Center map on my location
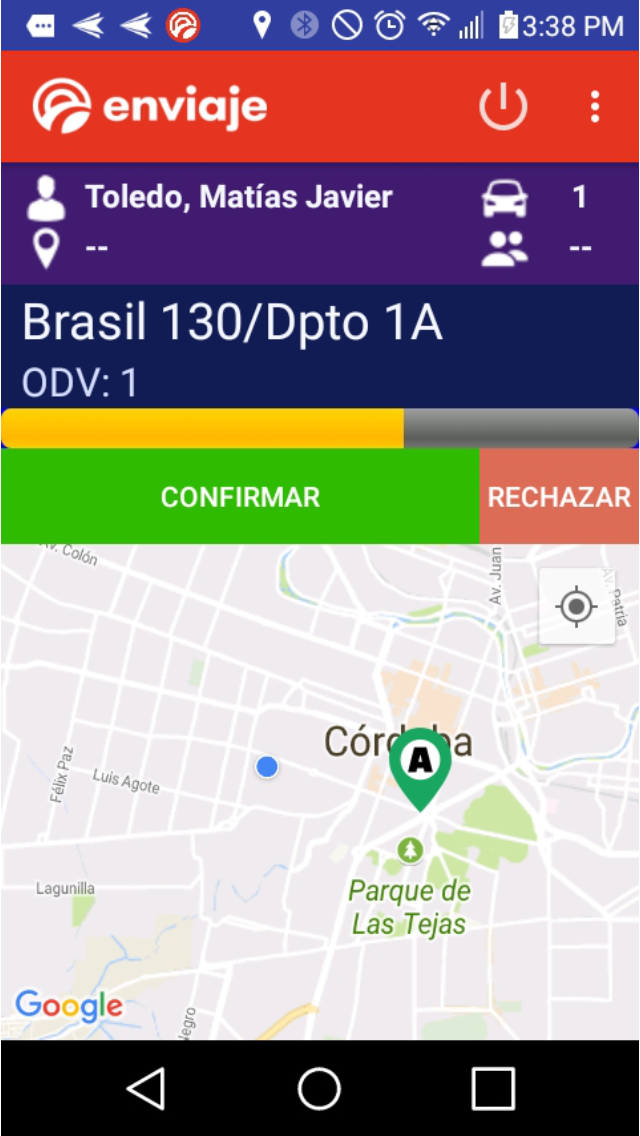640x1136 pixels. [x=577, y=606]
